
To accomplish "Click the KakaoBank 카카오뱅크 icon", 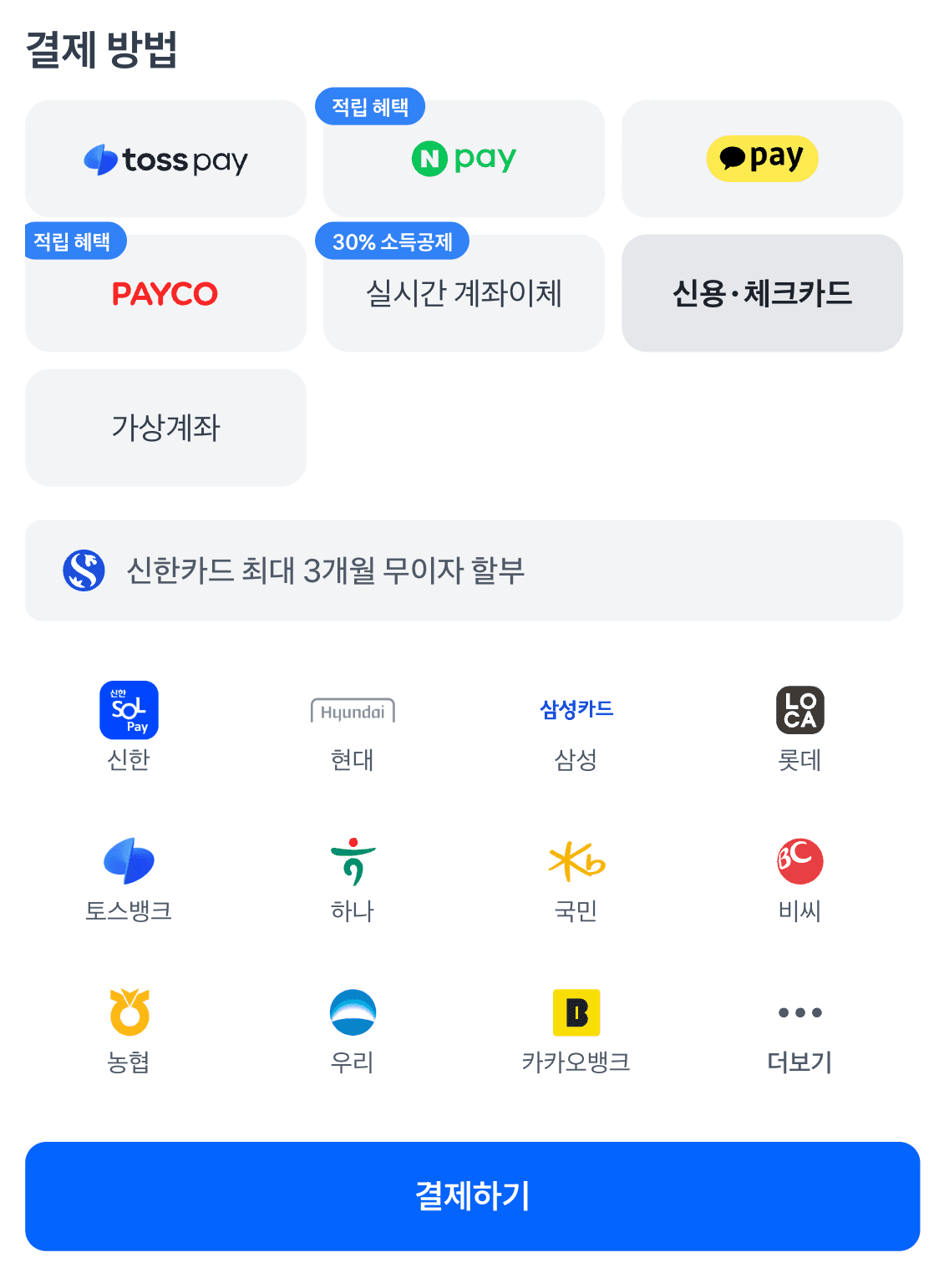I will [576, 1011].
